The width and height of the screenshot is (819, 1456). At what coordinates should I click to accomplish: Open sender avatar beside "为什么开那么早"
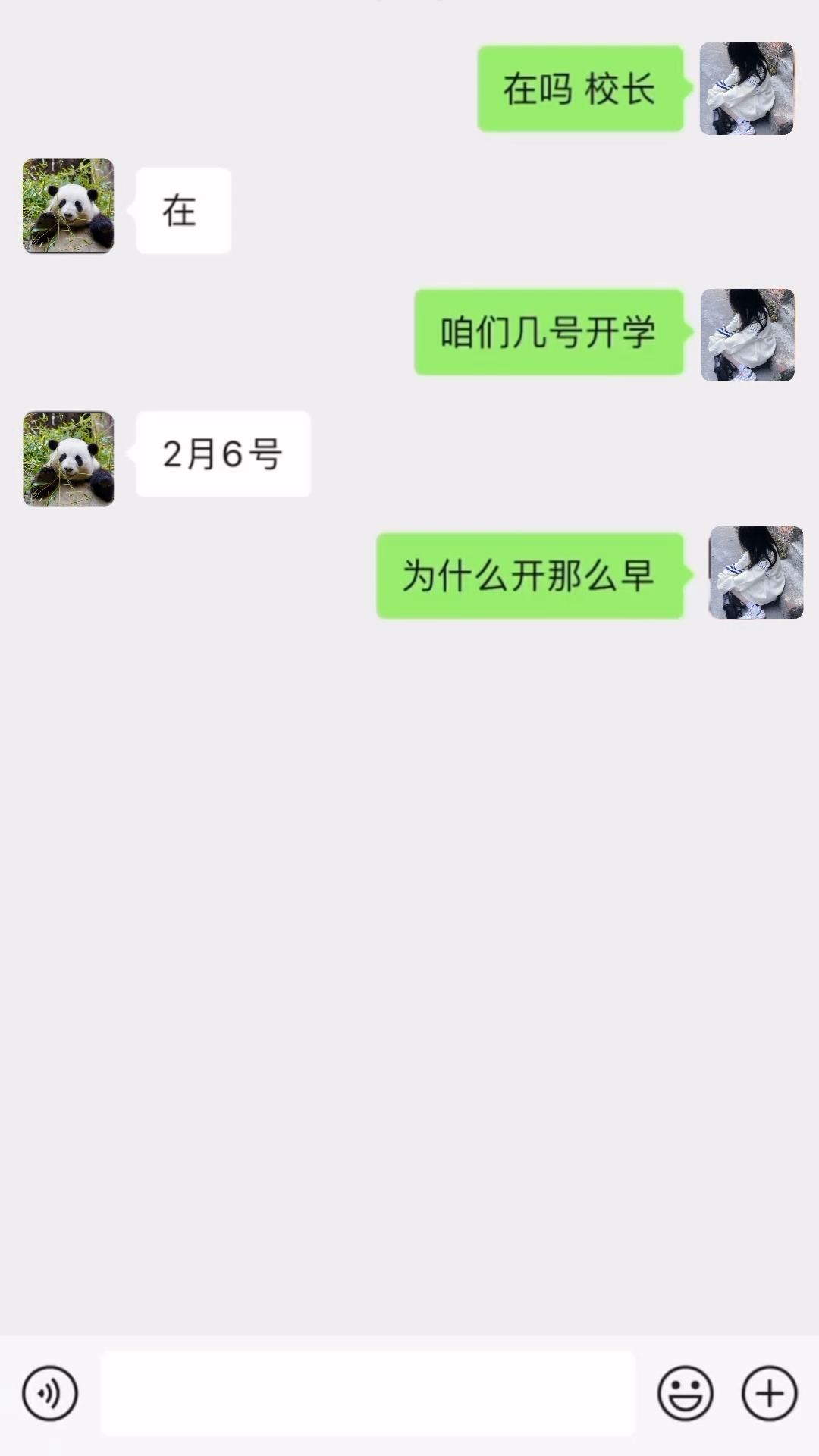click(755, 573)
